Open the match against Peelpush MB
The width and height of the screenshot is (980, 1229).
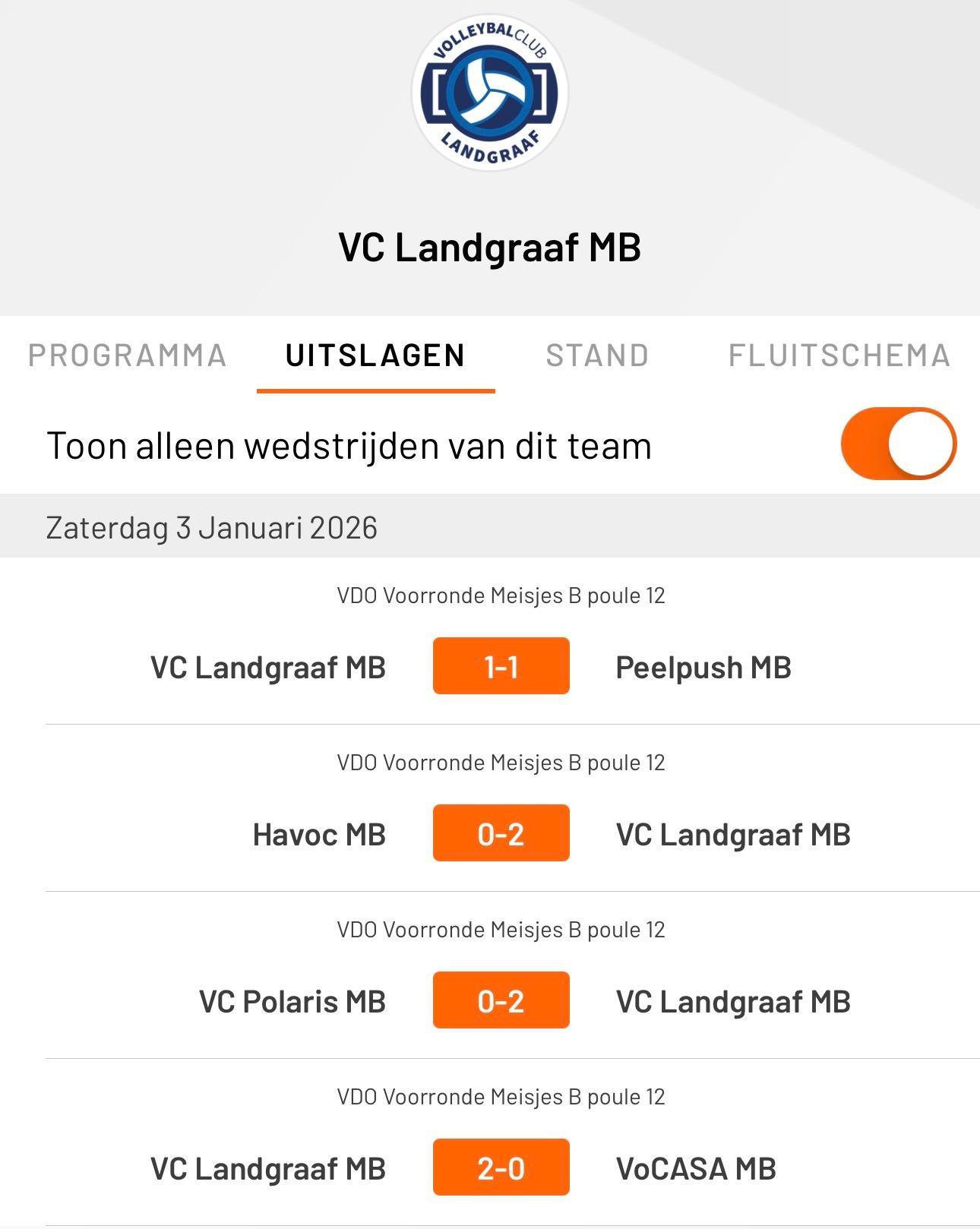tap(501, 666)
